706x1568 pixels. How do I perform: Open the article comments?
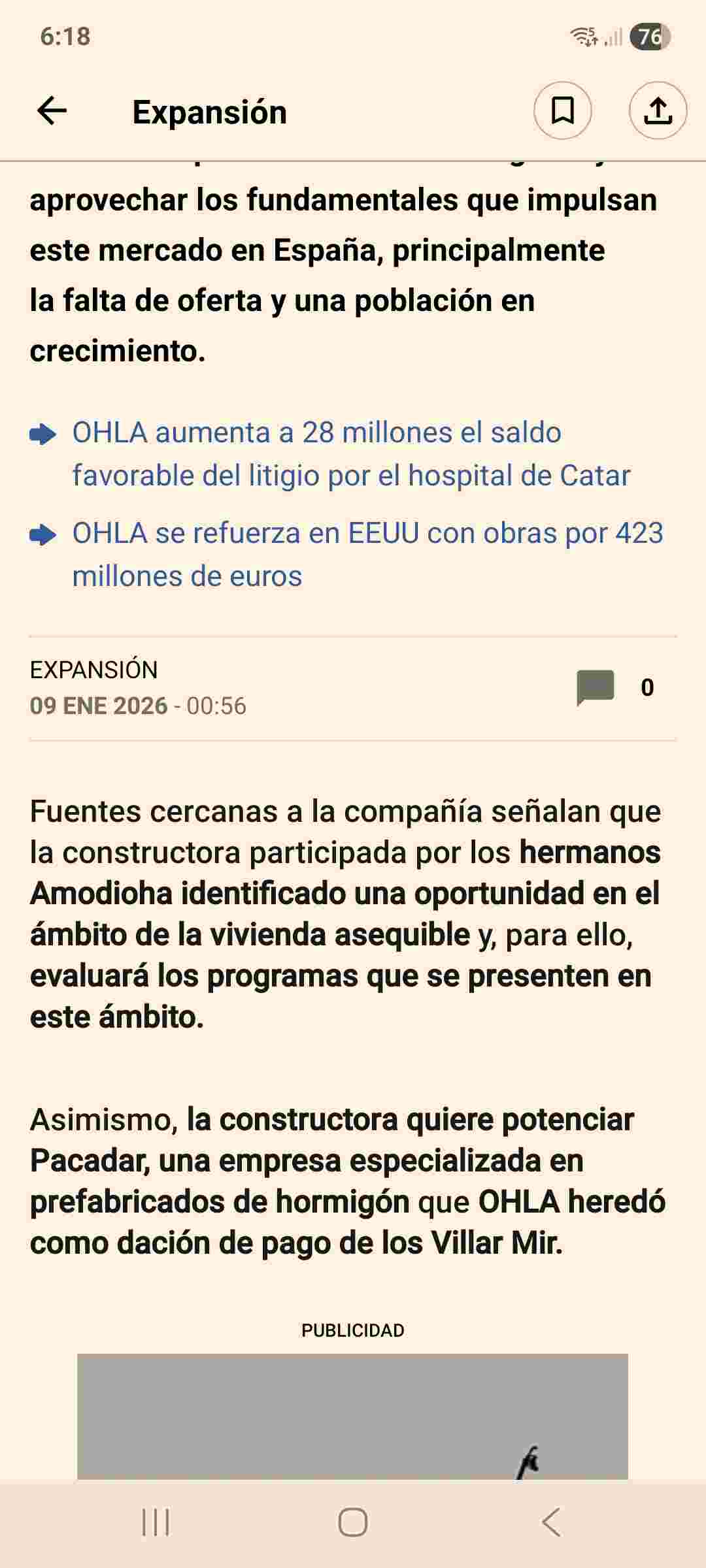point(596,687)
